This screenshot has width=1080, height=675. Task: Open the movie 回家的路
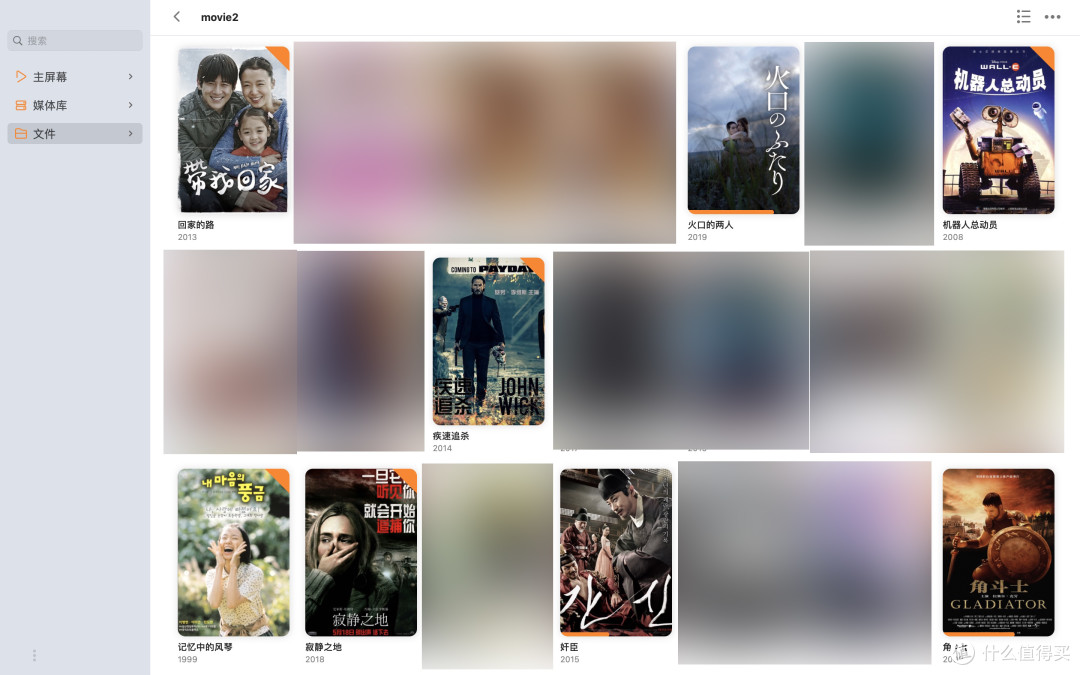(233, 130)
